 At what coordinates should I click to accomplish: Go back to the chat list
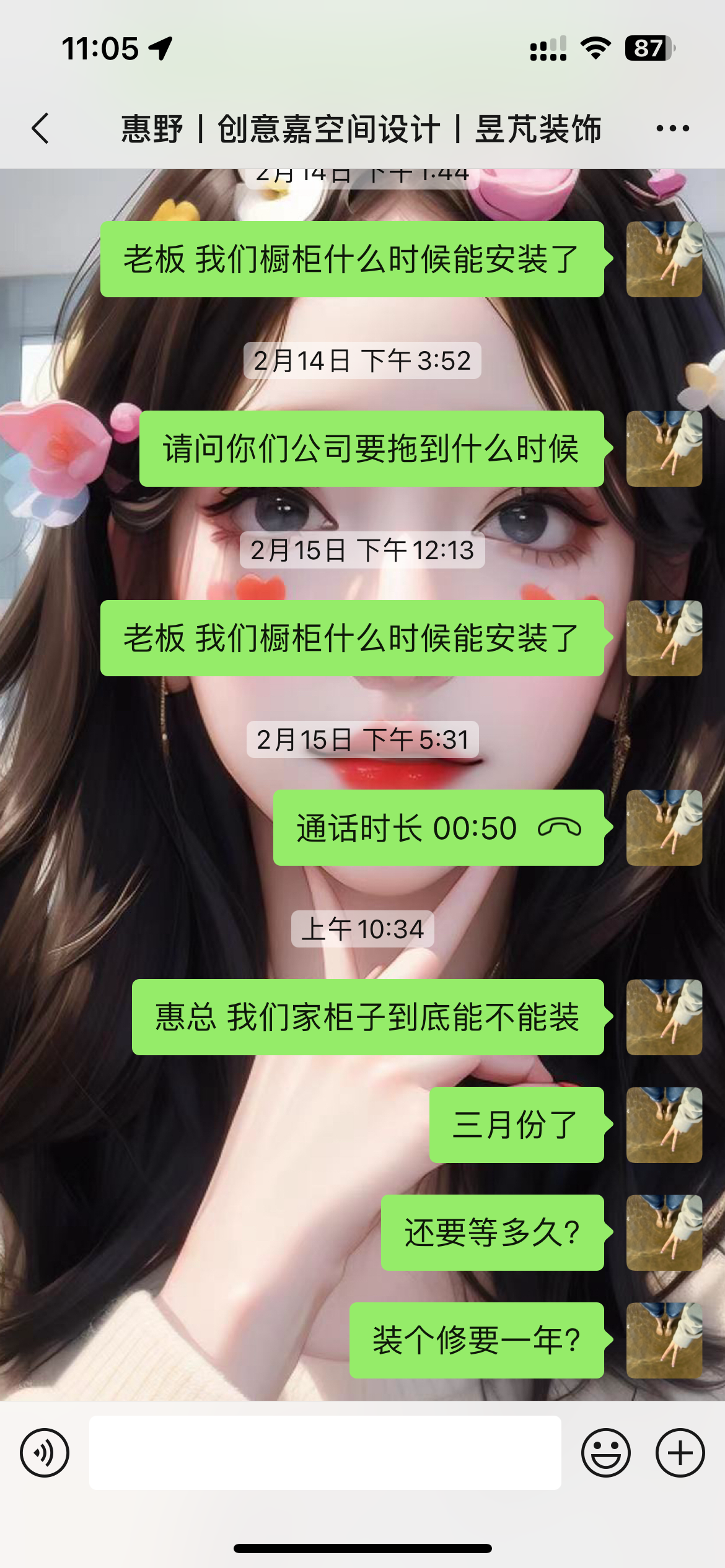click(x=41, y=129)
